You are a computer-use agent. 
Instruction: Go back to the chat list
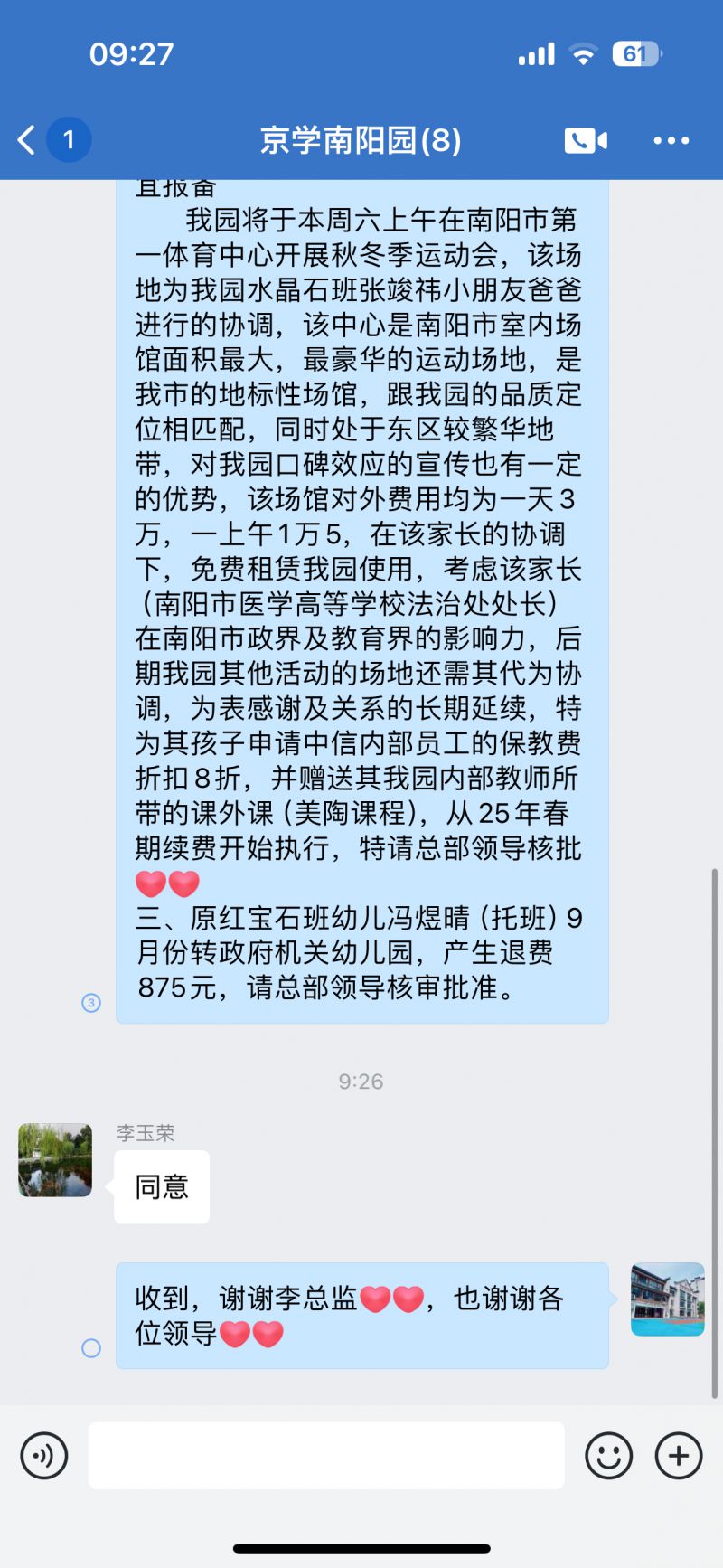27,140
